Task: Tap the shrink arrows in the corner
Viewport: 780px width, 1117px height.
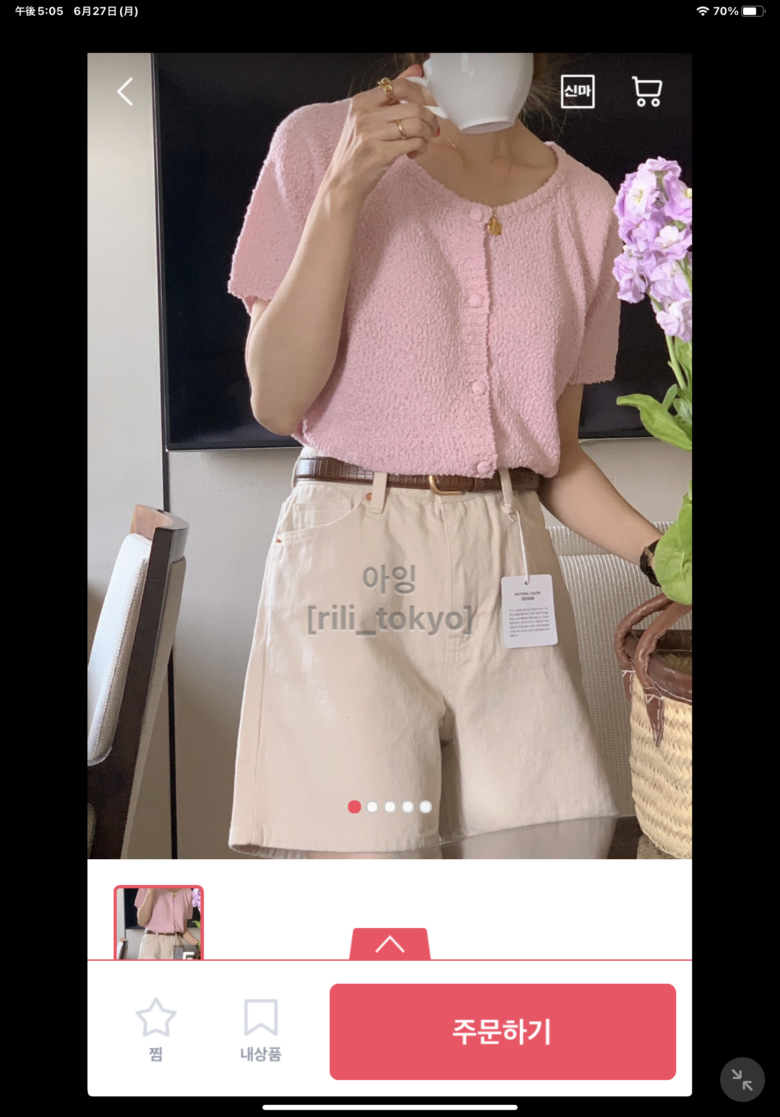Action: (x=742, y=1079)
